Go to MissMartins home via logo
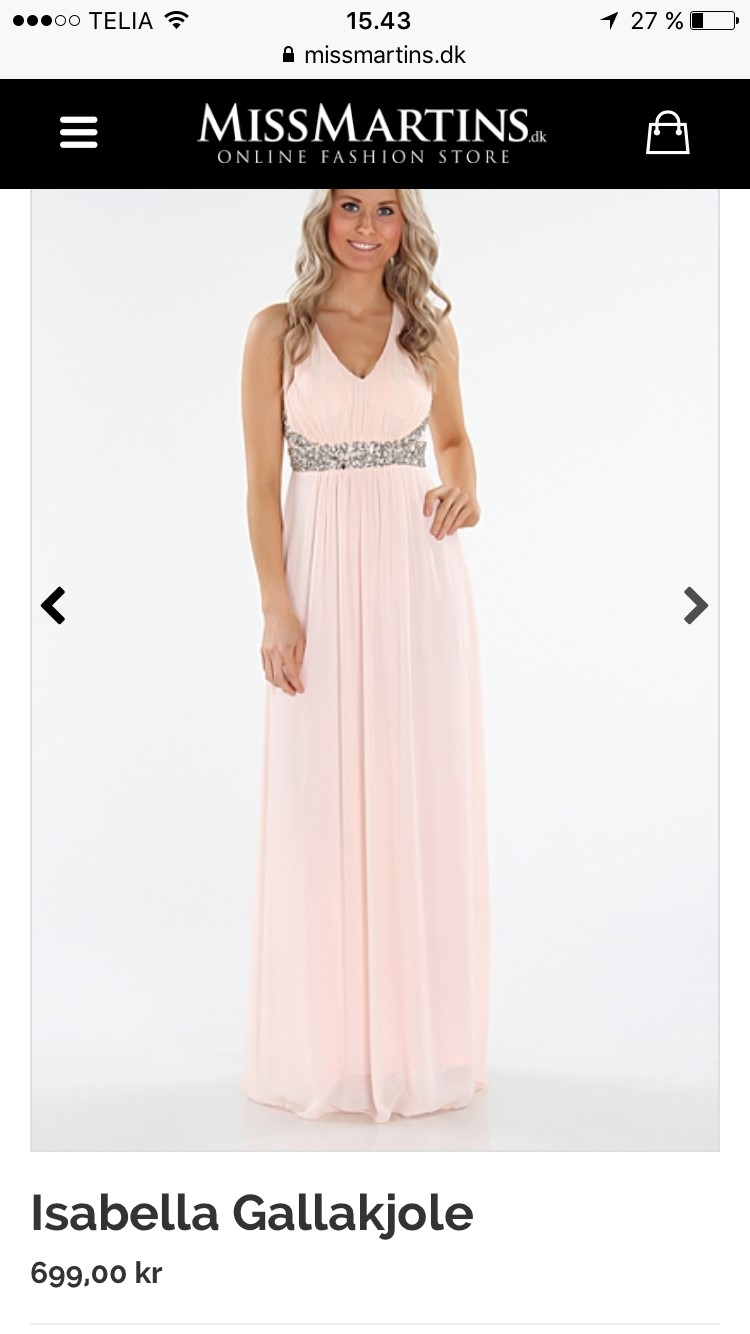The height and width of the screenshot is (1334, 750). (371, 133)
